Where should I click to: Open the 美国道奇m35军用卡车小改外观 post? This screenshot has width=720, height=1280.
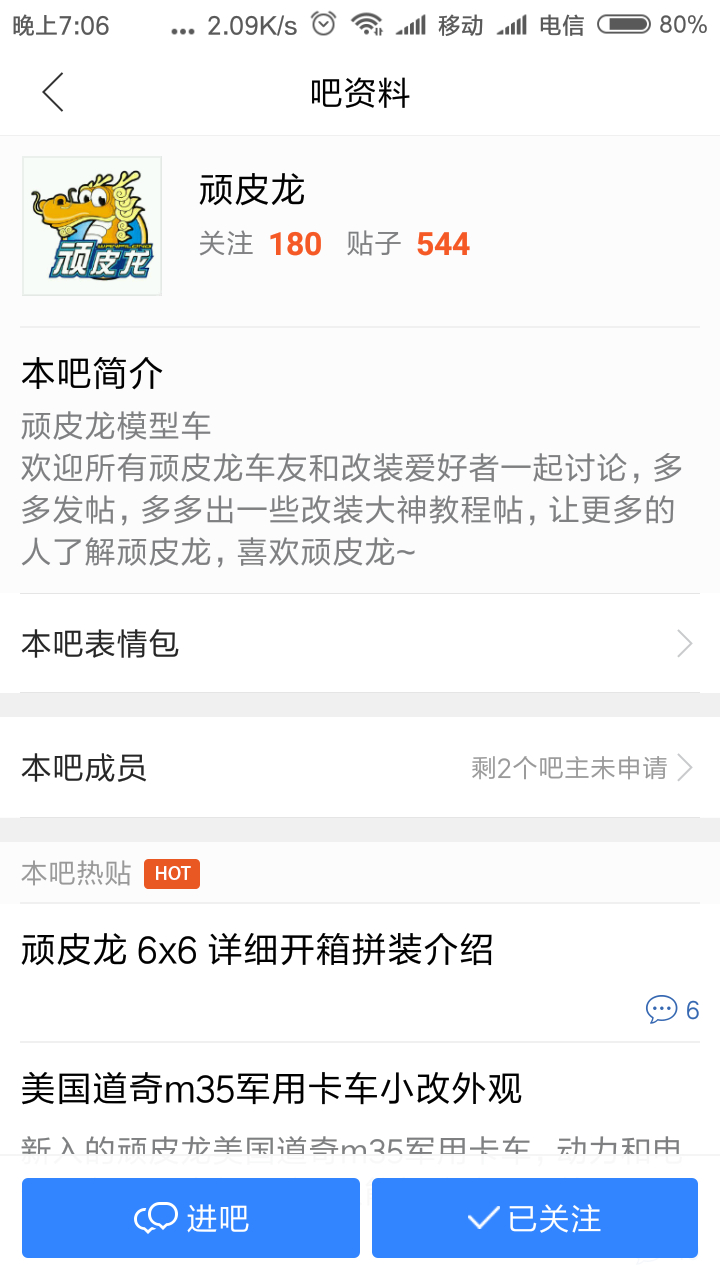point(272,1088)
